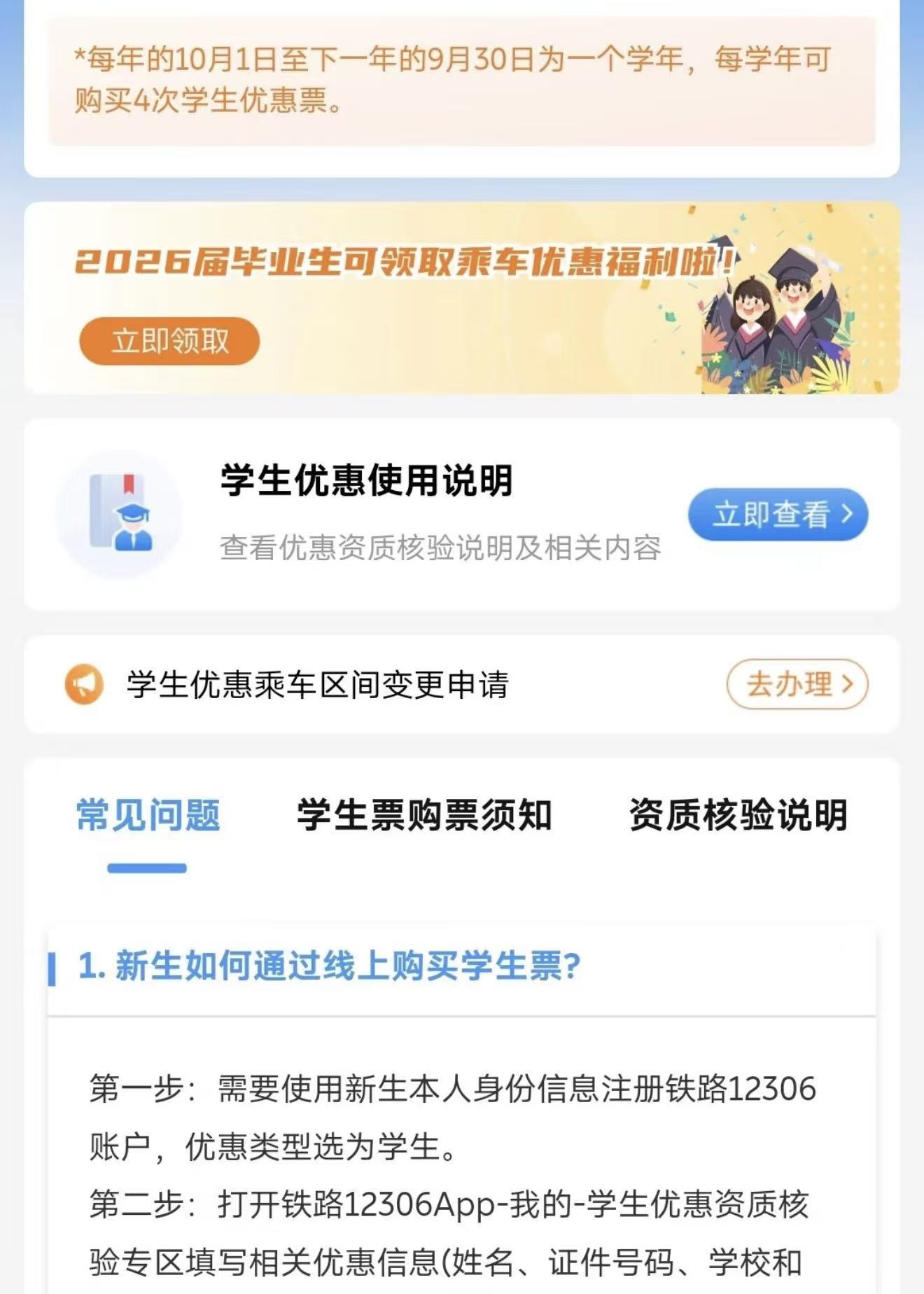
Task: Click the 立即领取 button
Action: coord(171,341)
